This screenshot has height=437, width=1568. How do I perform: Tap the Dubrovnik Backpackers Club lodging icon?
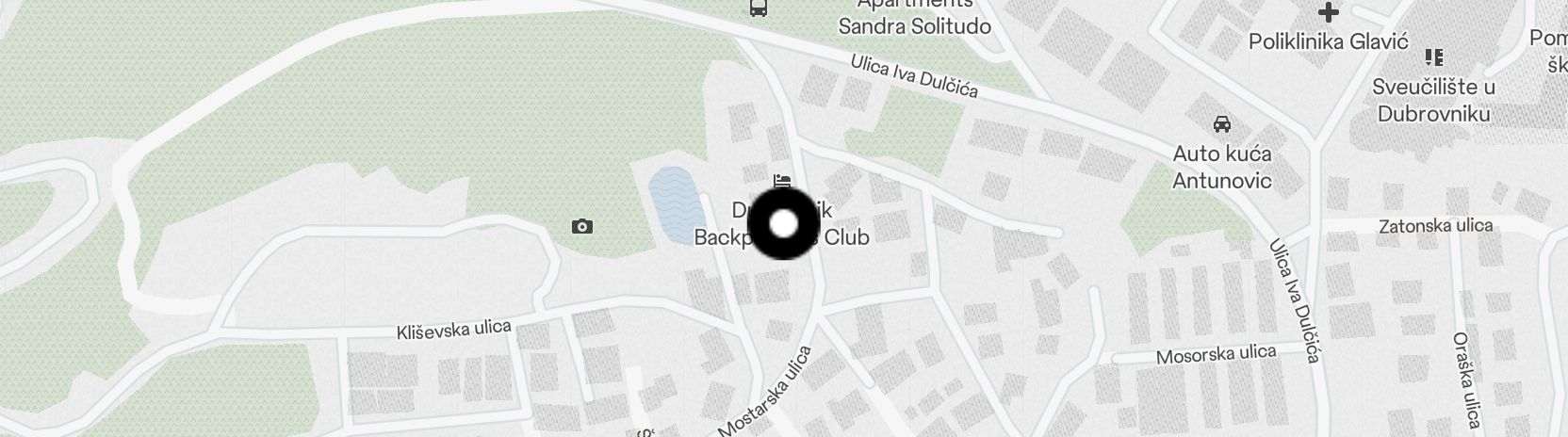click(x=781, y=181)
